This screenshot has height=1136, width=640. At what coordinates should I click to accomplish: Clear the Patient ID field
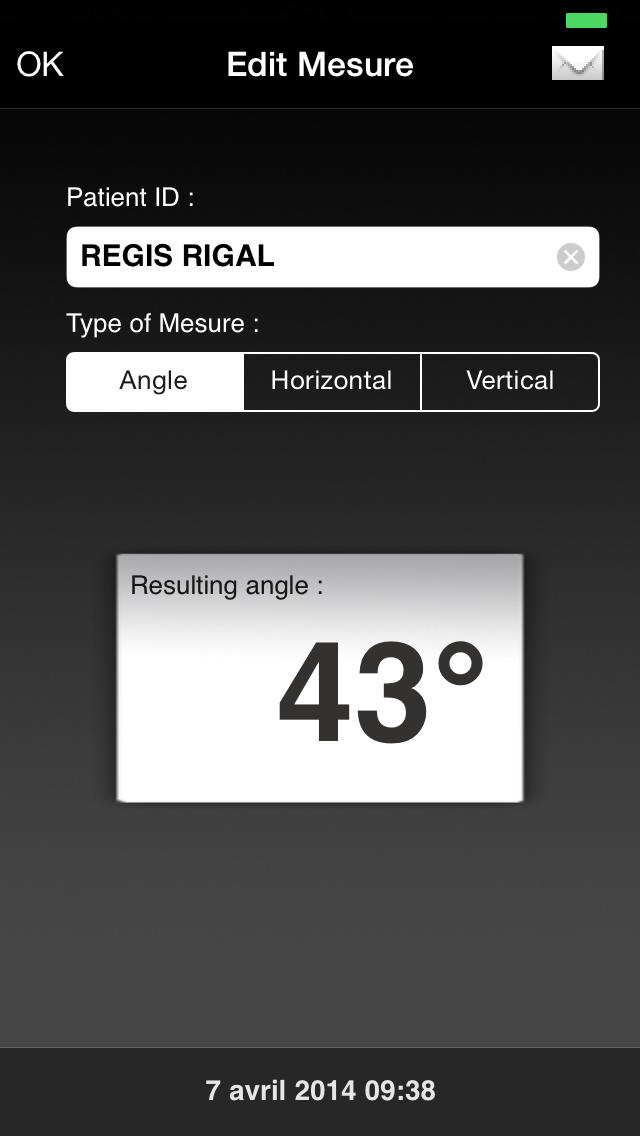(x=570, y=257)
